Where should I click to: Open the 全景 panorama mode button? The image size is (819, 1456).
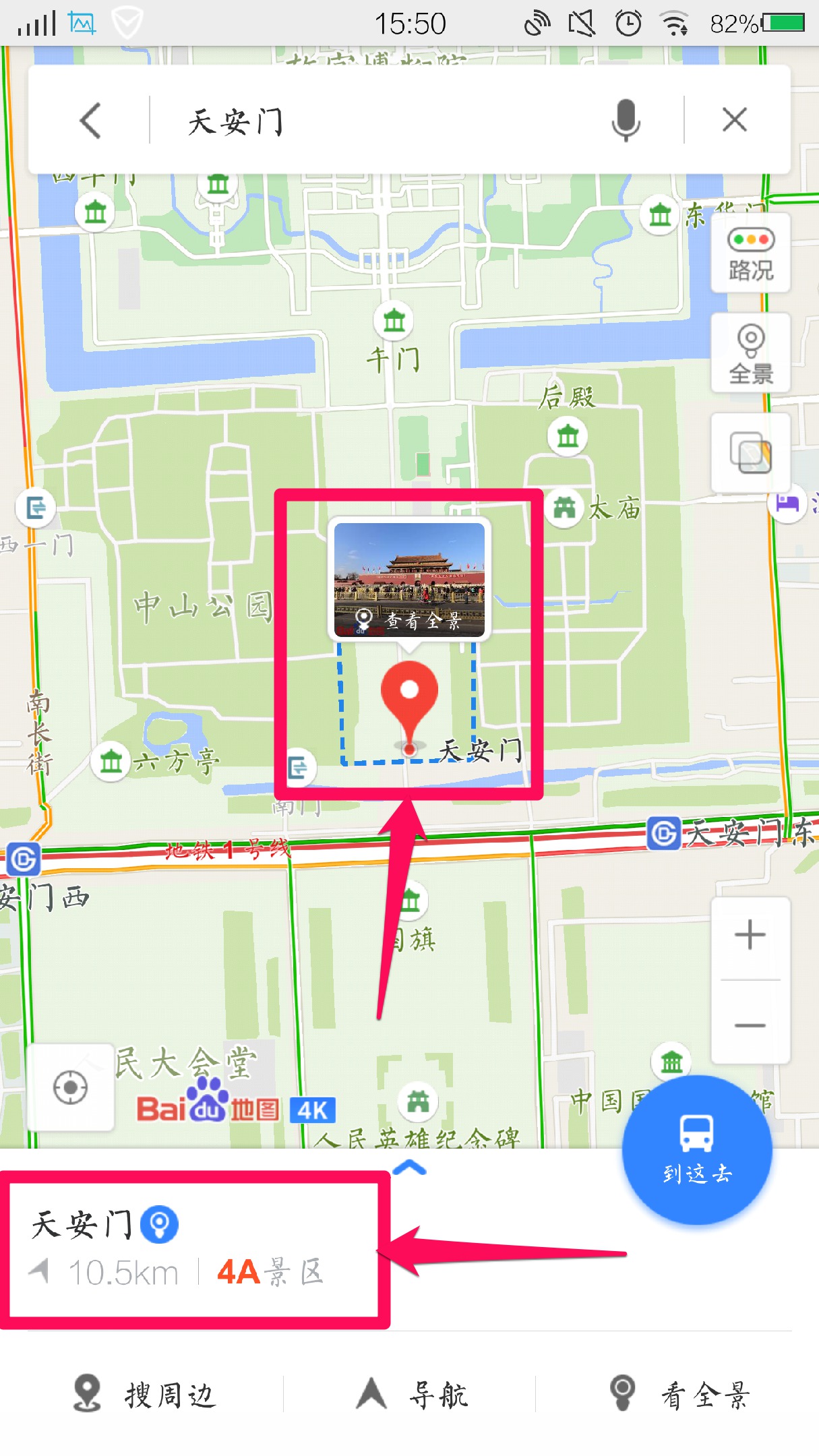tap(750, 353)
